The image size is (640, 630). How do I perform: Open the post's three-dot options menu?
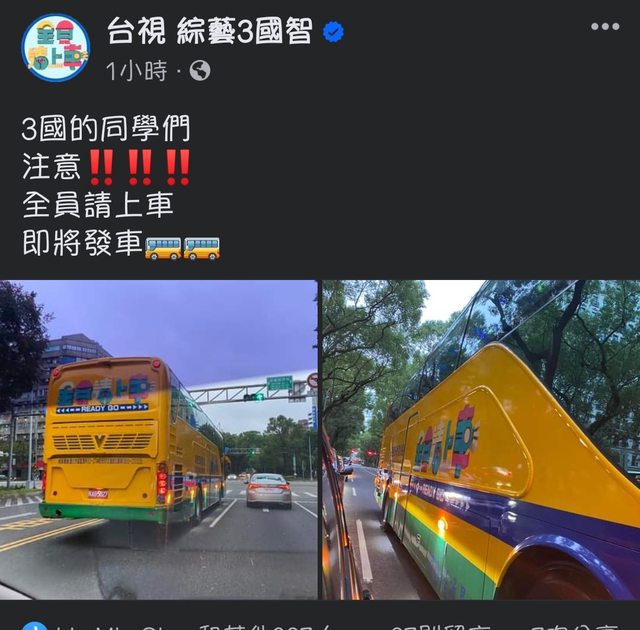605,27
